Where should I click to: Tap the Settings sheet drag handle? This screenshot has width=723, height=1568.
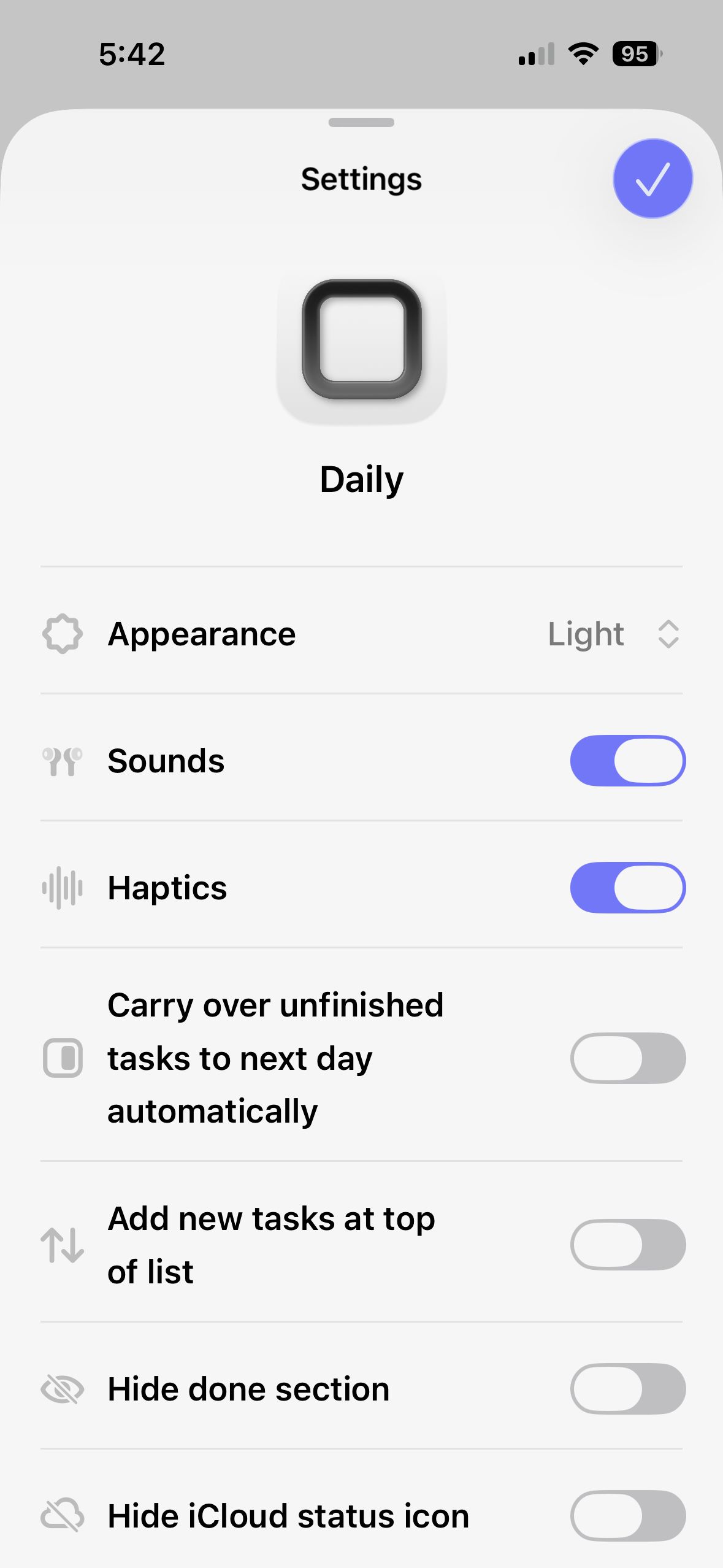[361, 123]
